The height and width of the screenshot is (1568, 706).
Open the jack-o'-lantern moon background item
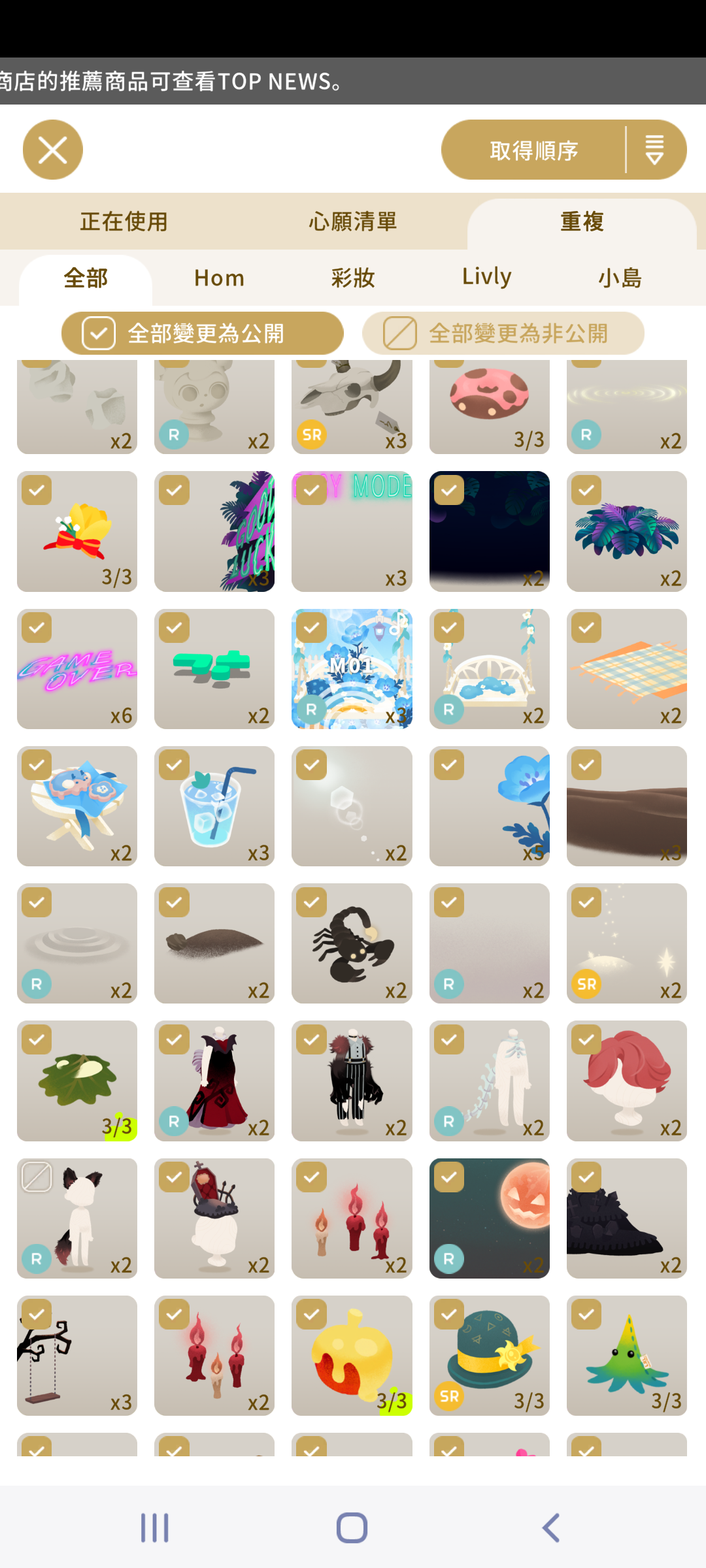click(x=489, y=1218)
